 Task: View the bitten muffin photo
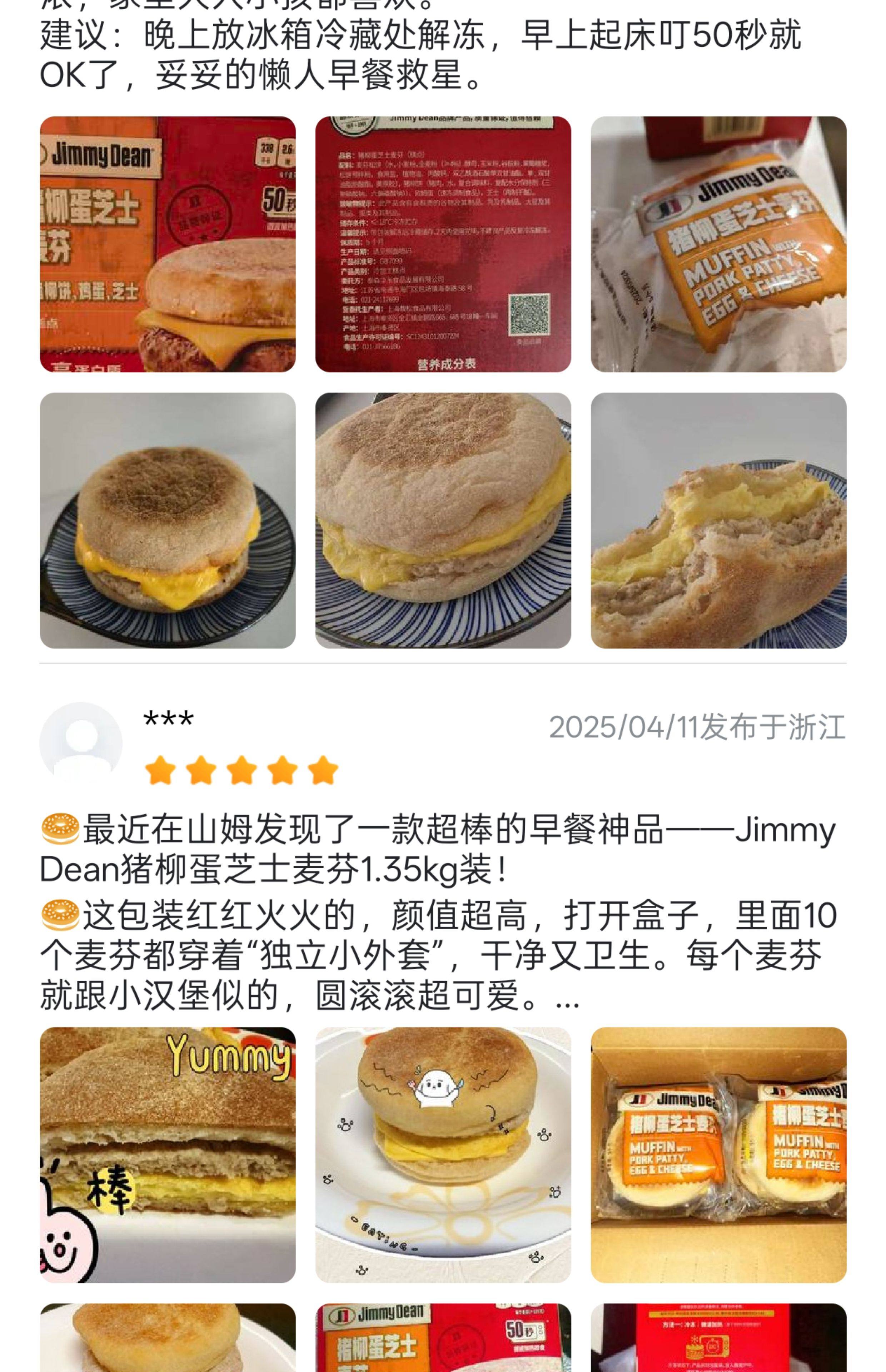(718, 520)
